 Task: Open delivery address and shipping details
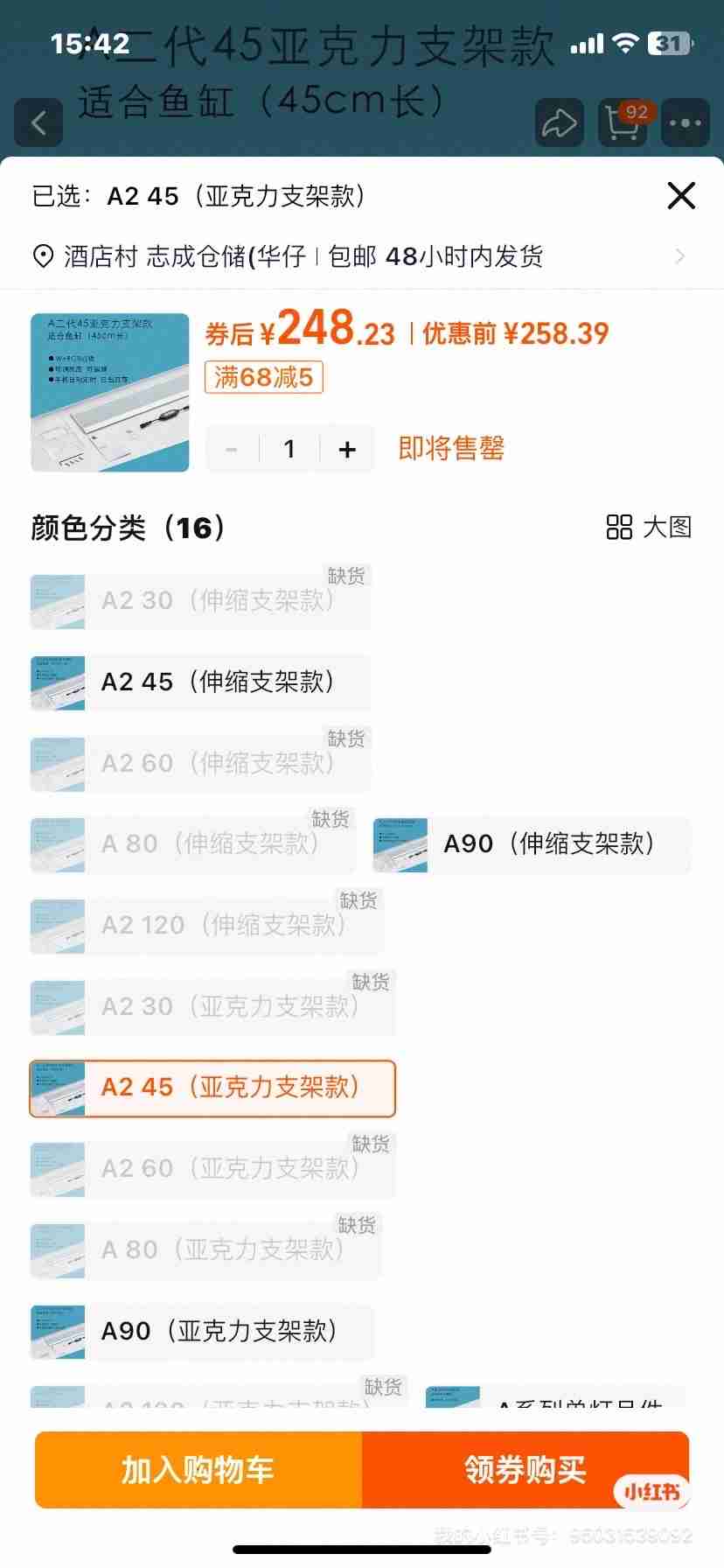359,256
